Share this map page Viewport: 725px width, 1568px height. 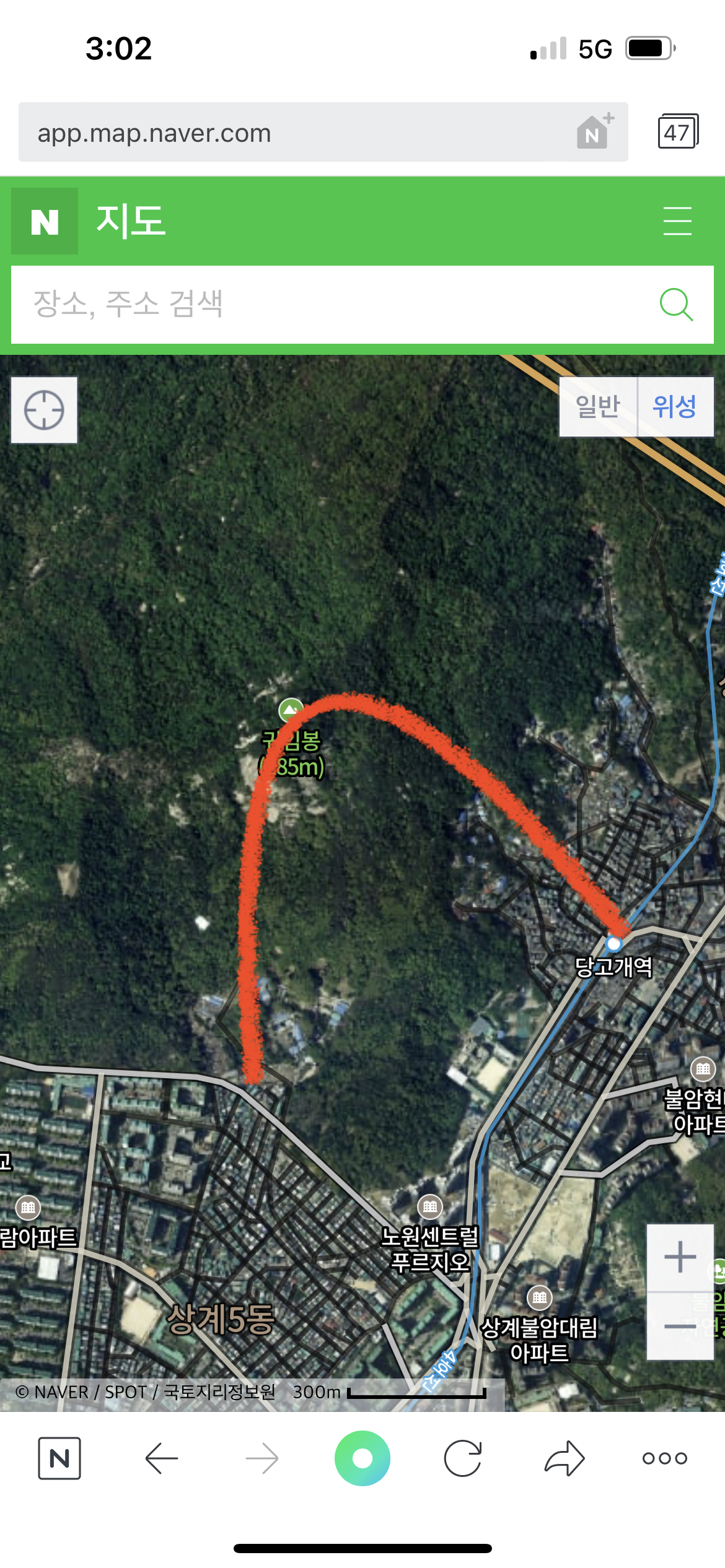click(x=565, y=1458)
